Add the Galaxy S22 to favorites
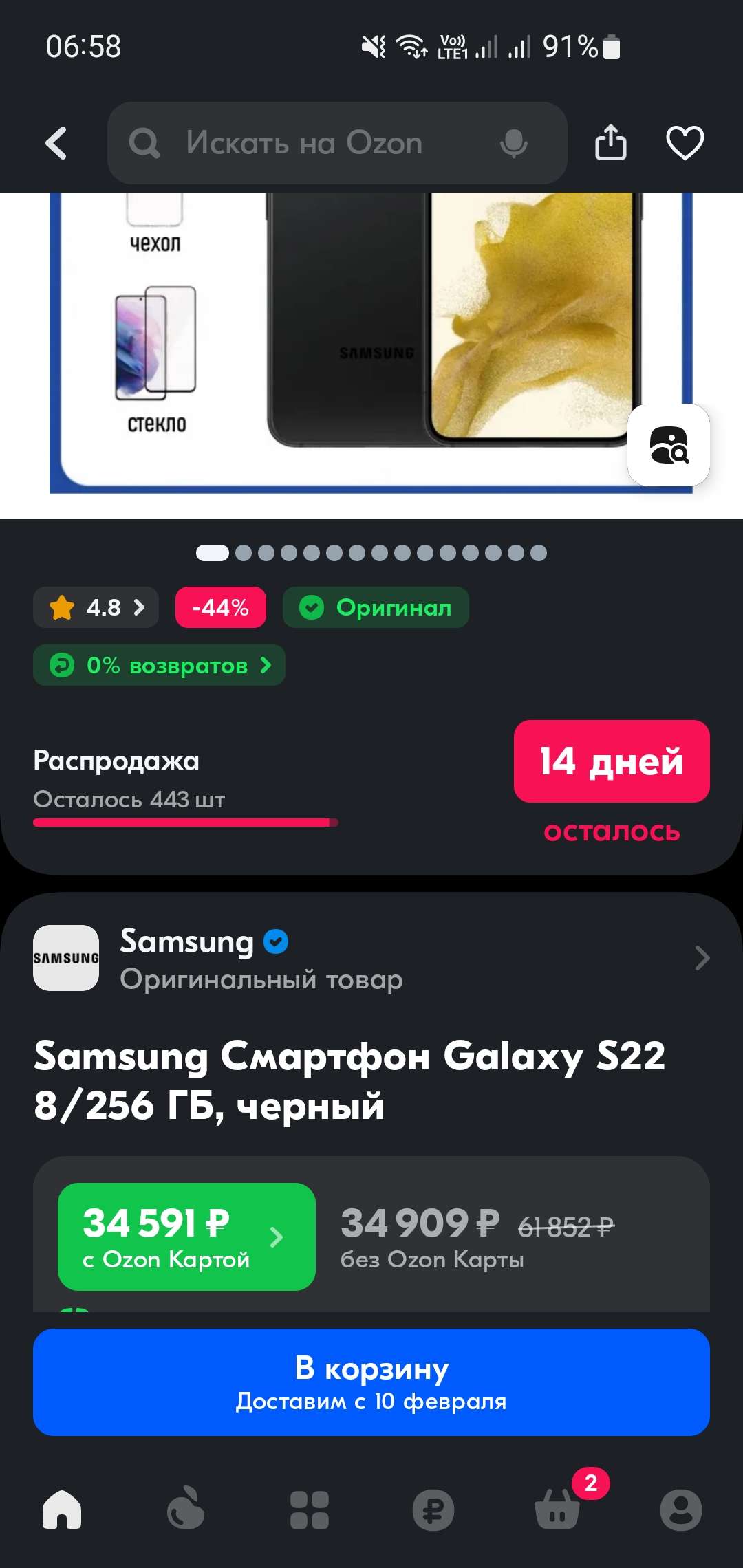Image resolution: width=743 pixels, height=1568 pixels. point(685,143)
